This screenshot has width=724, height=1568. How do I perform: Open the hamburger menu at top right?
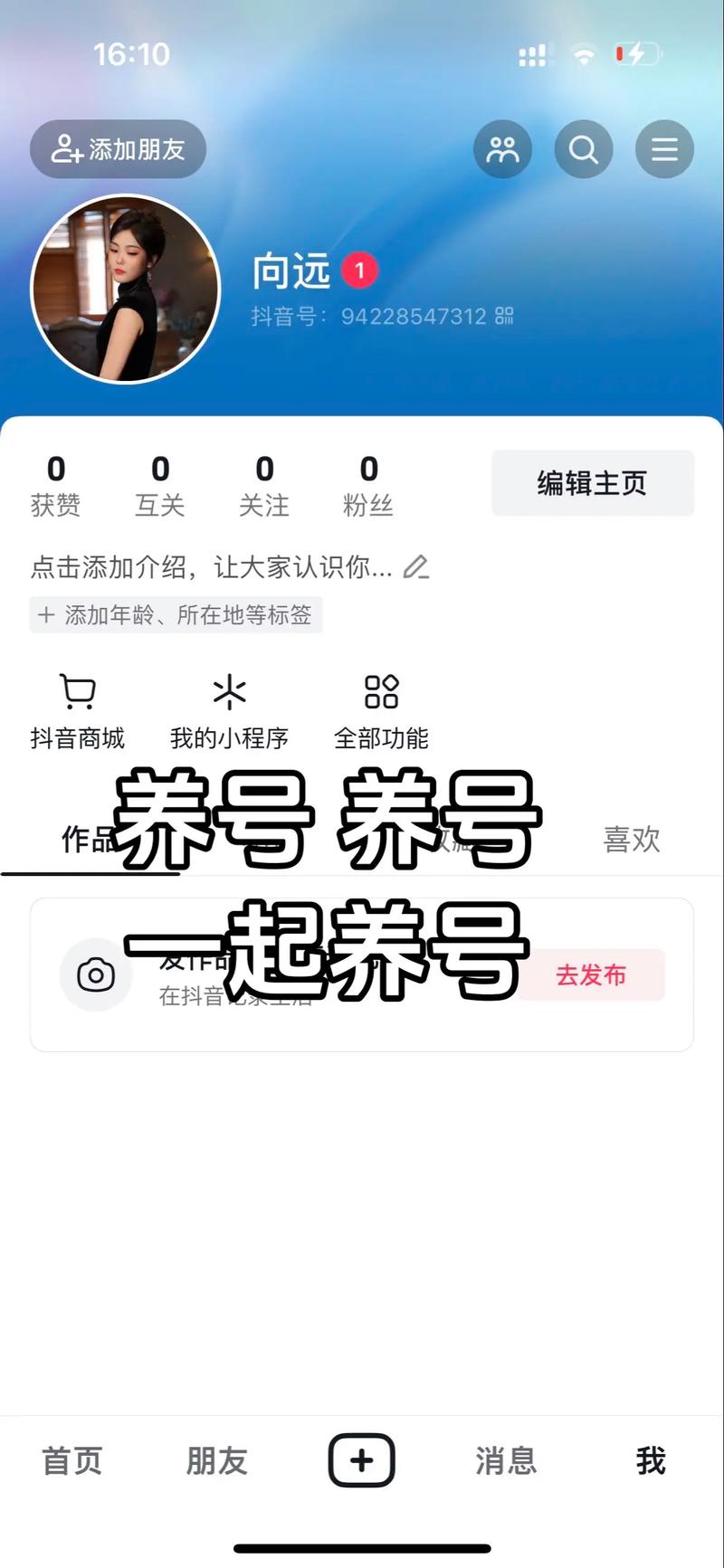(664, 148)
